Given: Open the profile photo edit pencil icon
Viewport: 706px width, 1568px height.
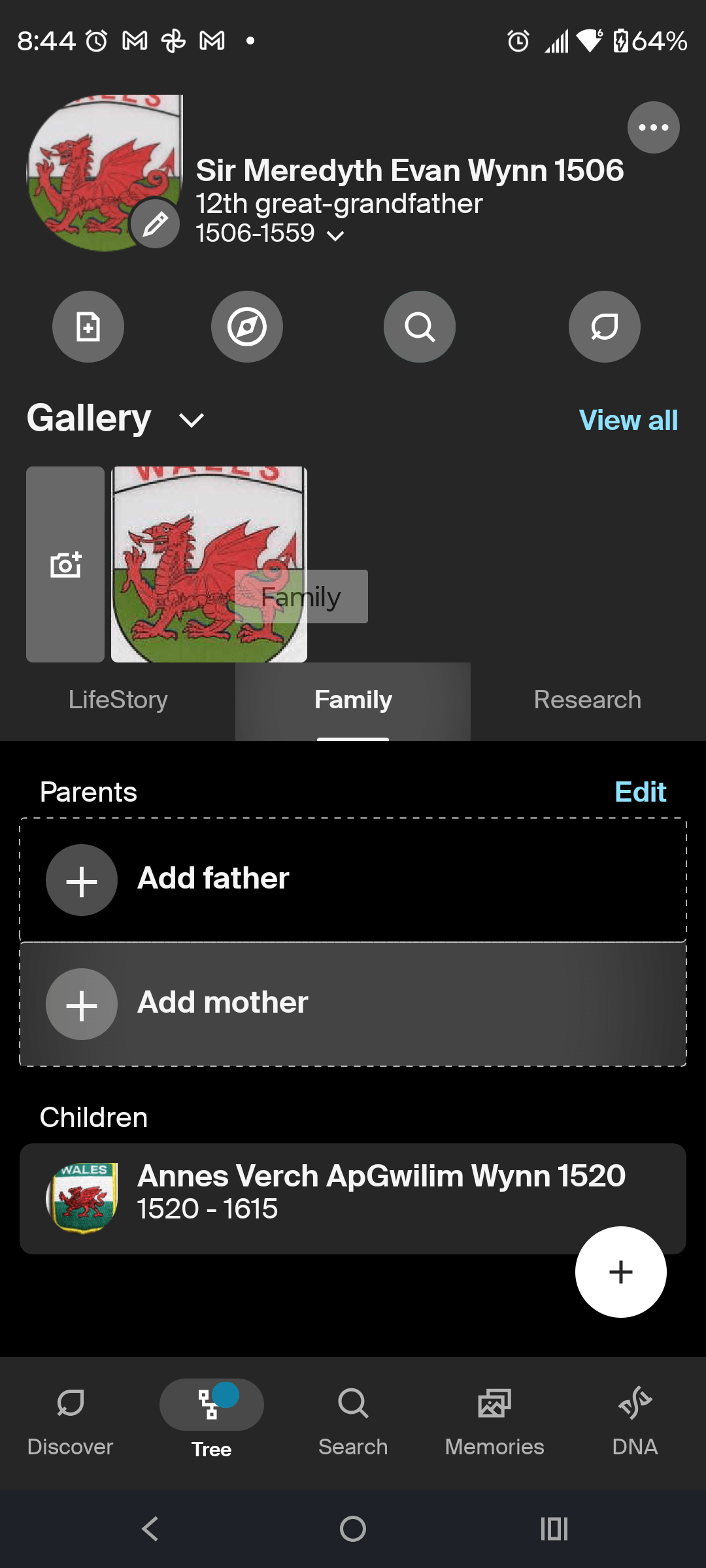Looking at the screenshot, I should point(154,223).
